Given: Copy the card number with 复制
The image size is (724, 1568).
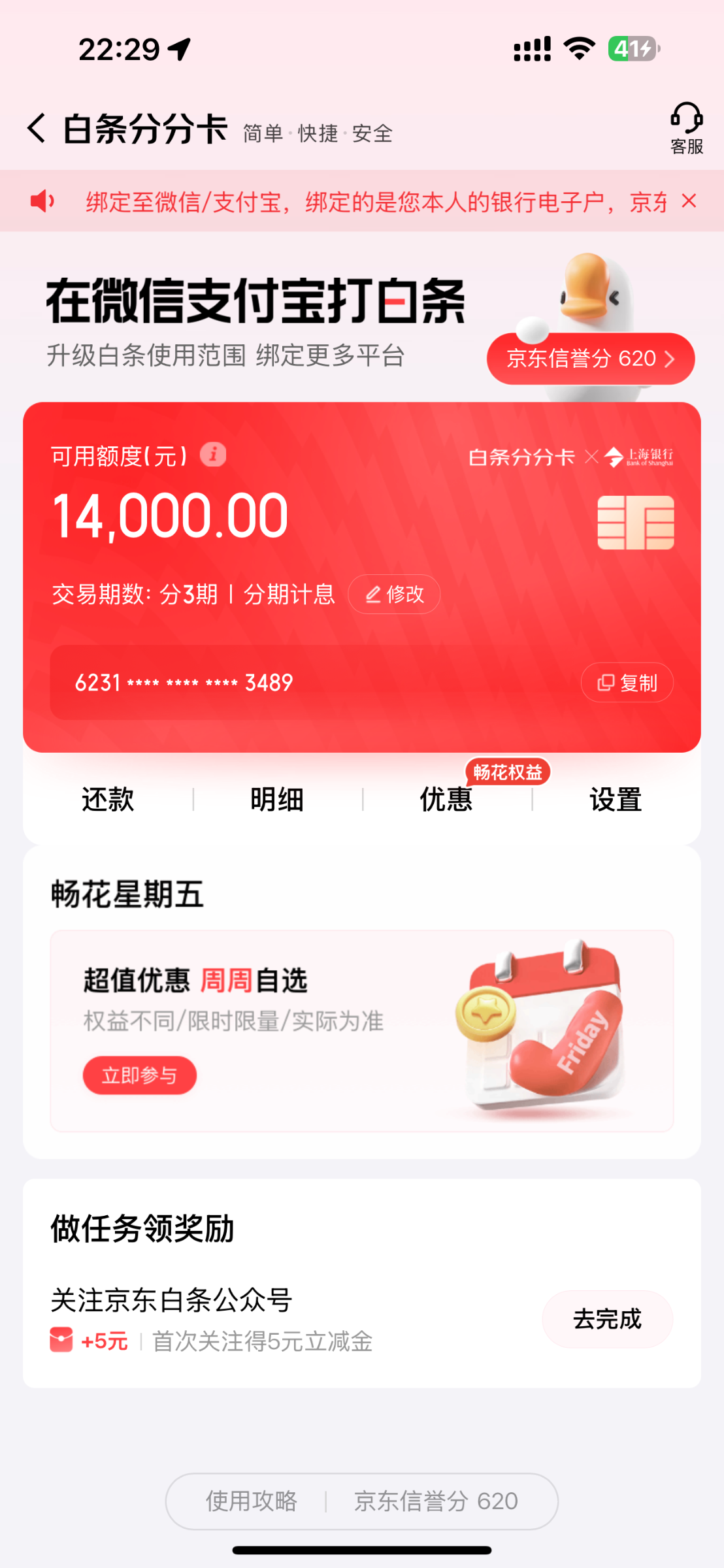Looking at the screenshot, I should tap(627, 683).
